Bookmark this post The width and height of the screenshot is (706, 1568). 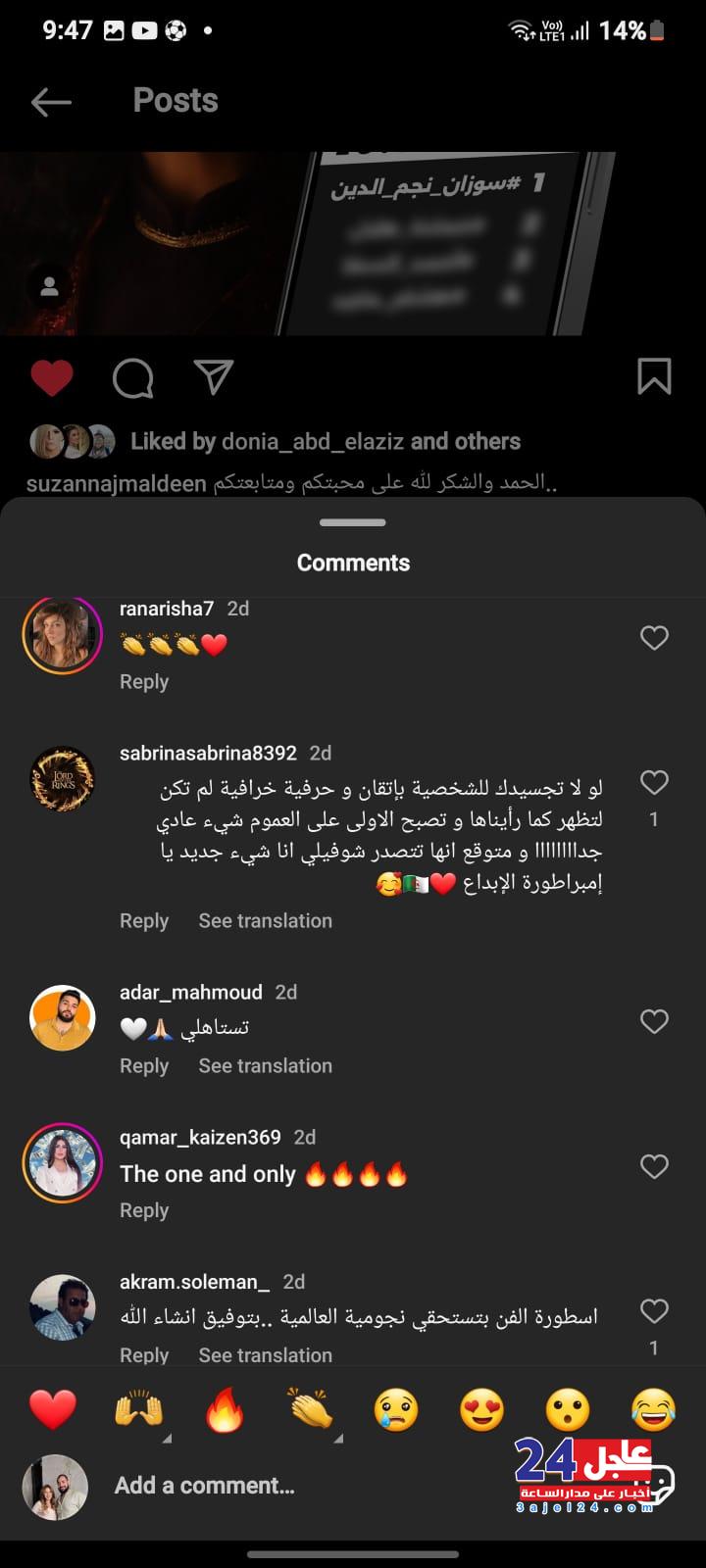[654, 376]
